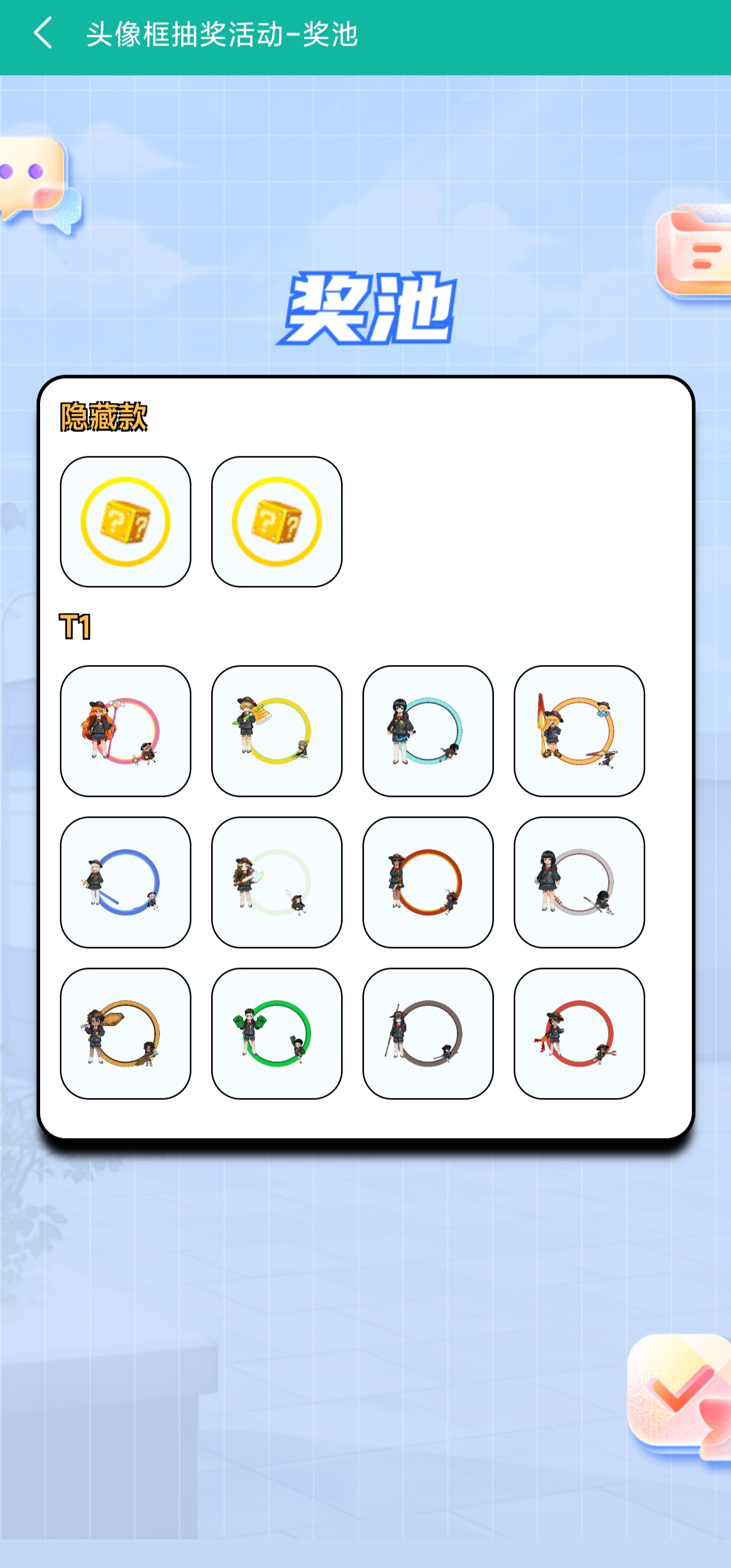Select the bright green ring avatar frame

pos(276,1033)
